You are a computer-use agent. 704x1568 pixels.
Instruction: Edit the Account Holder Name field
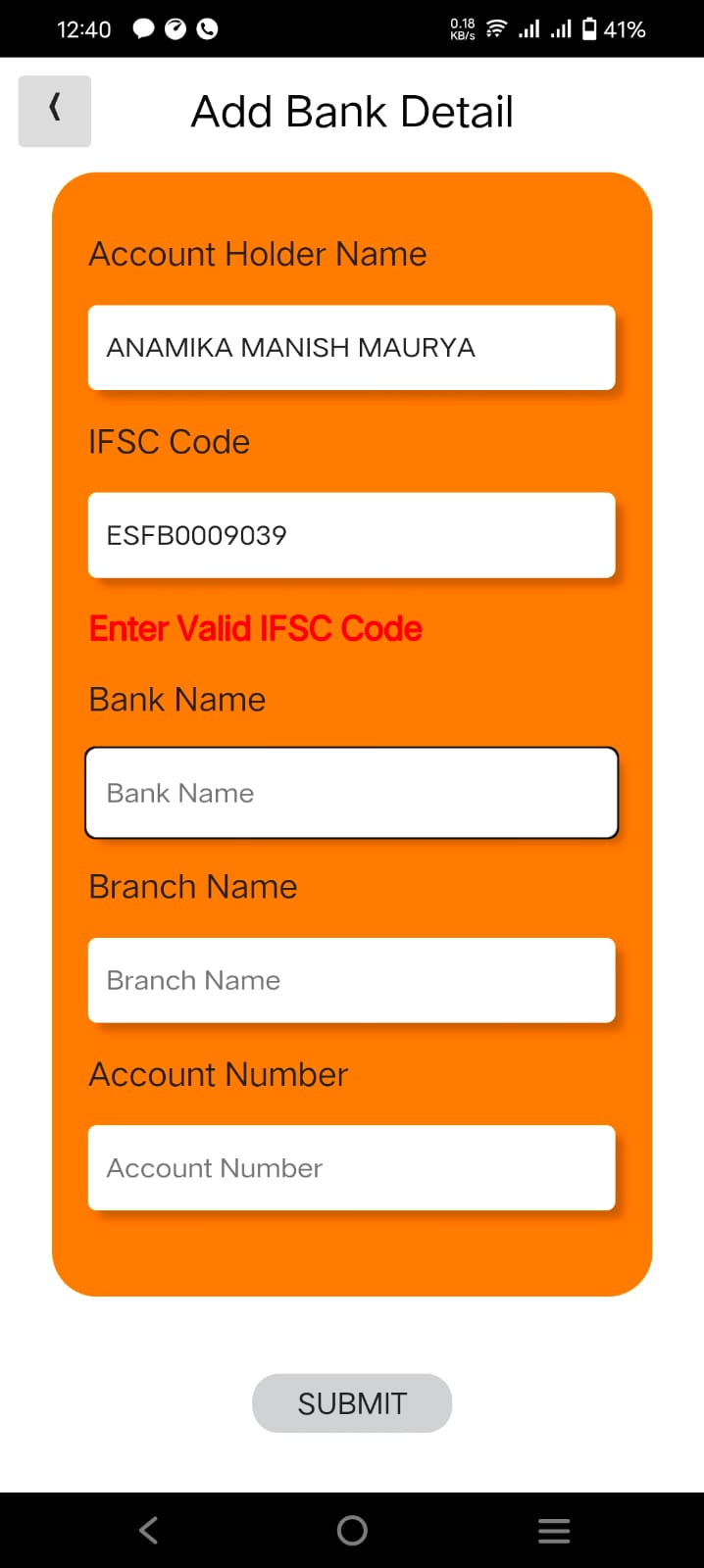pos(352,348)
